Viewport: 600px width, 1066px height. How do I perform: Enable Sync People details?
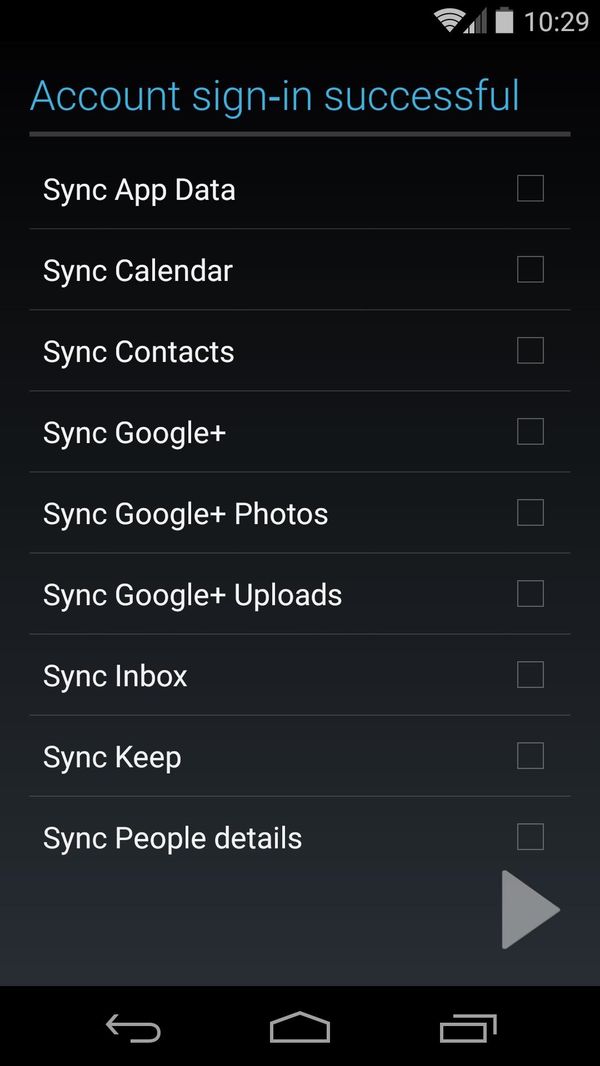tap(530, 836)
